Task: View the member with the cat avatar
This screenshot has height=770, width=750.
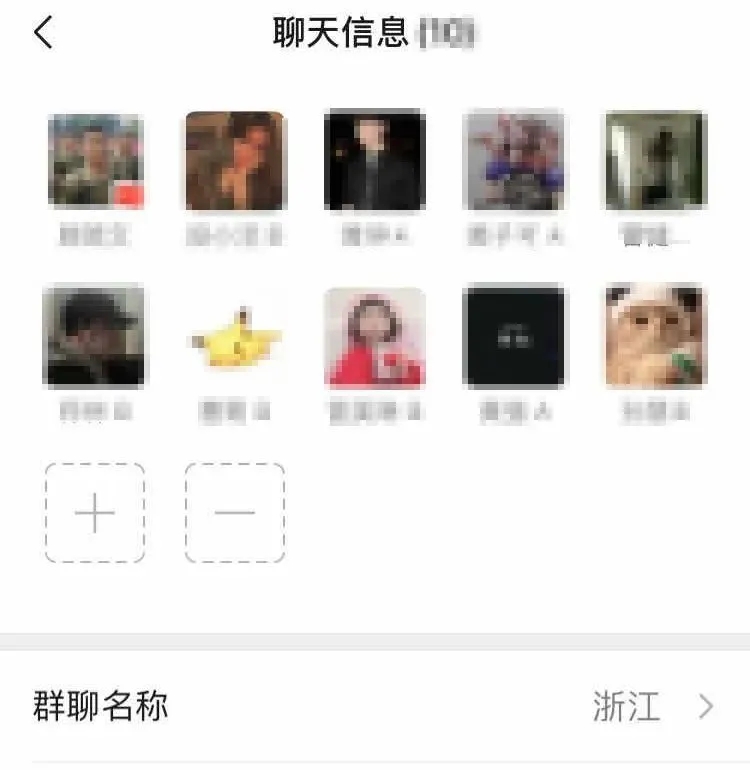Action: point(655,338)
